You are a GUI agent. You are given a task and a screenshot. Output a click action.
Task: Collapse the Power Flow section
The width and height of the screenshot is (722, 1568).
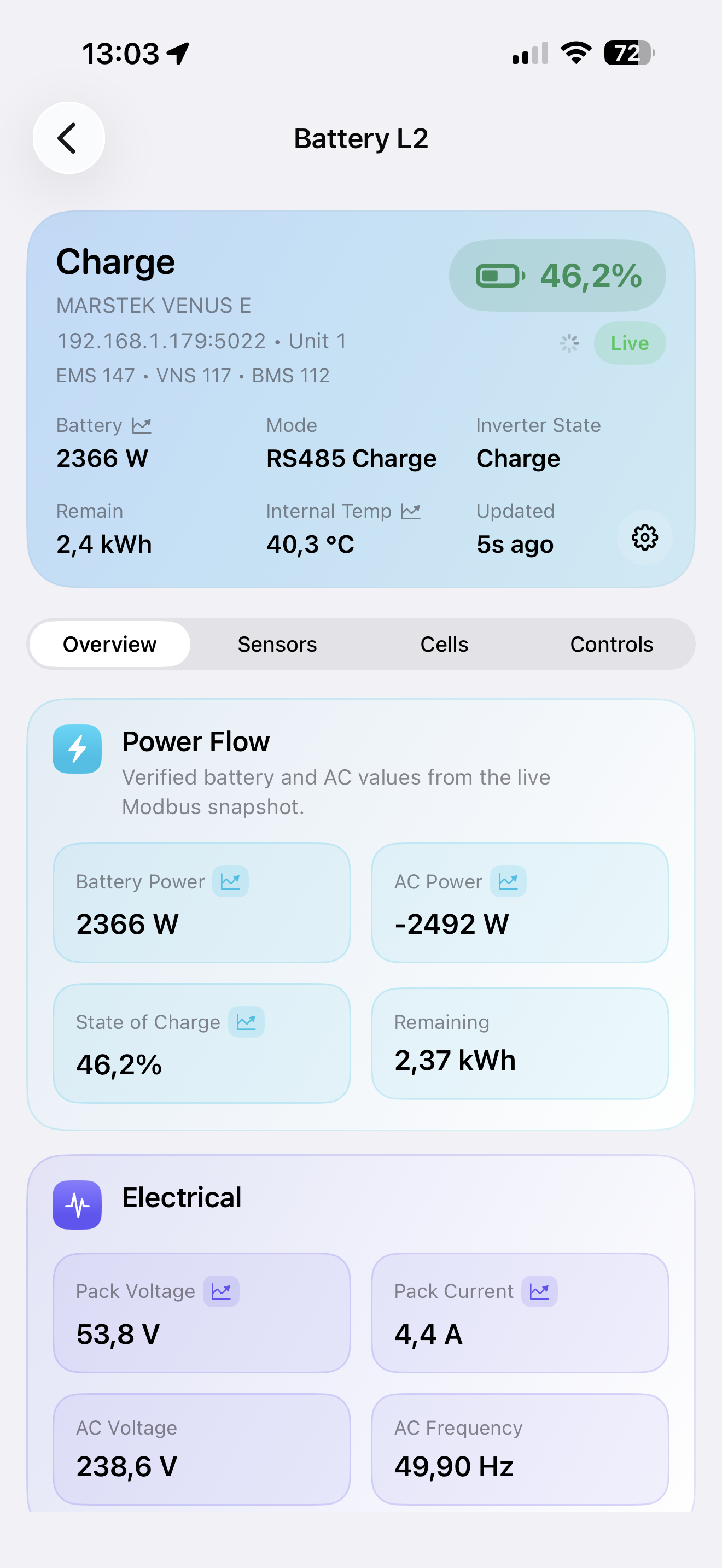click(195, 741)
